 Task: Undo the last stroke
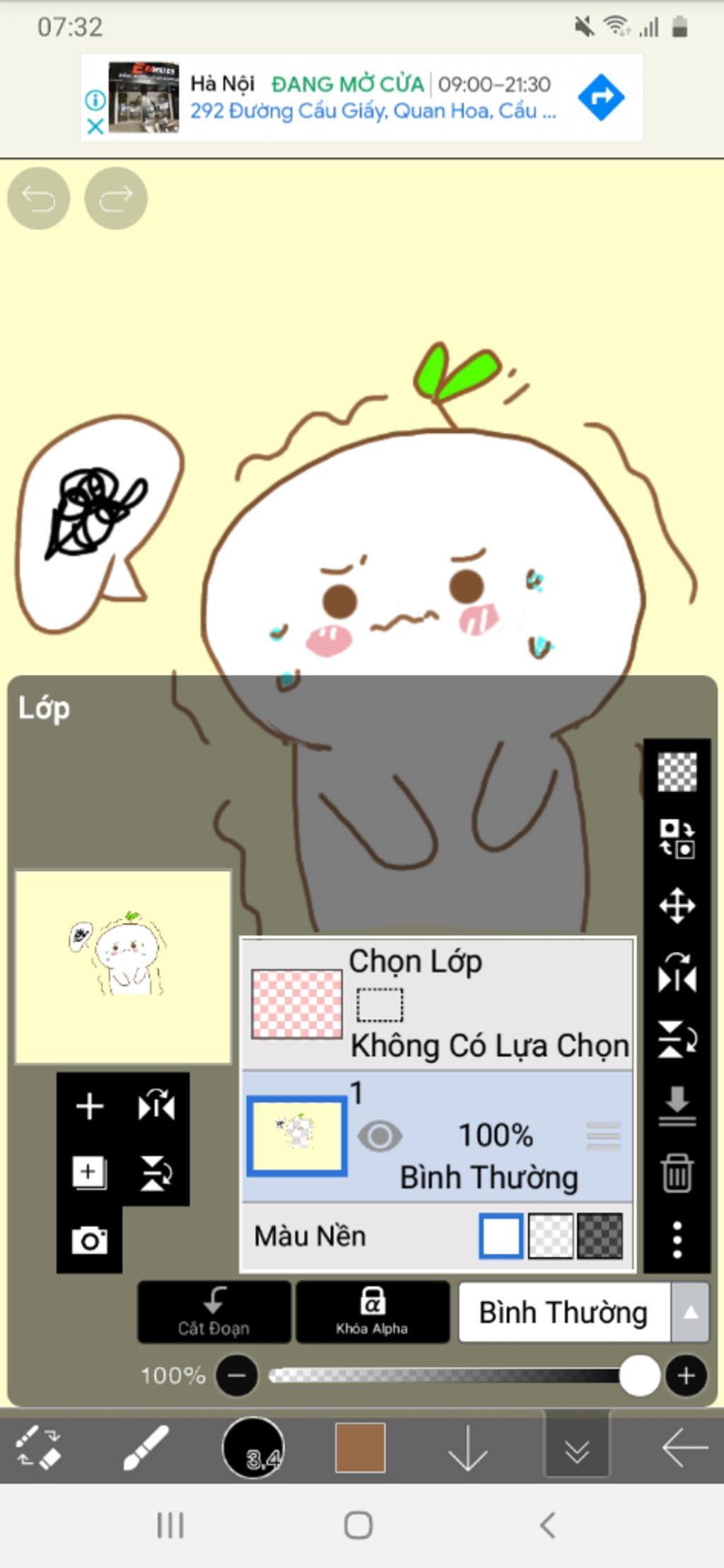[38, 199]
